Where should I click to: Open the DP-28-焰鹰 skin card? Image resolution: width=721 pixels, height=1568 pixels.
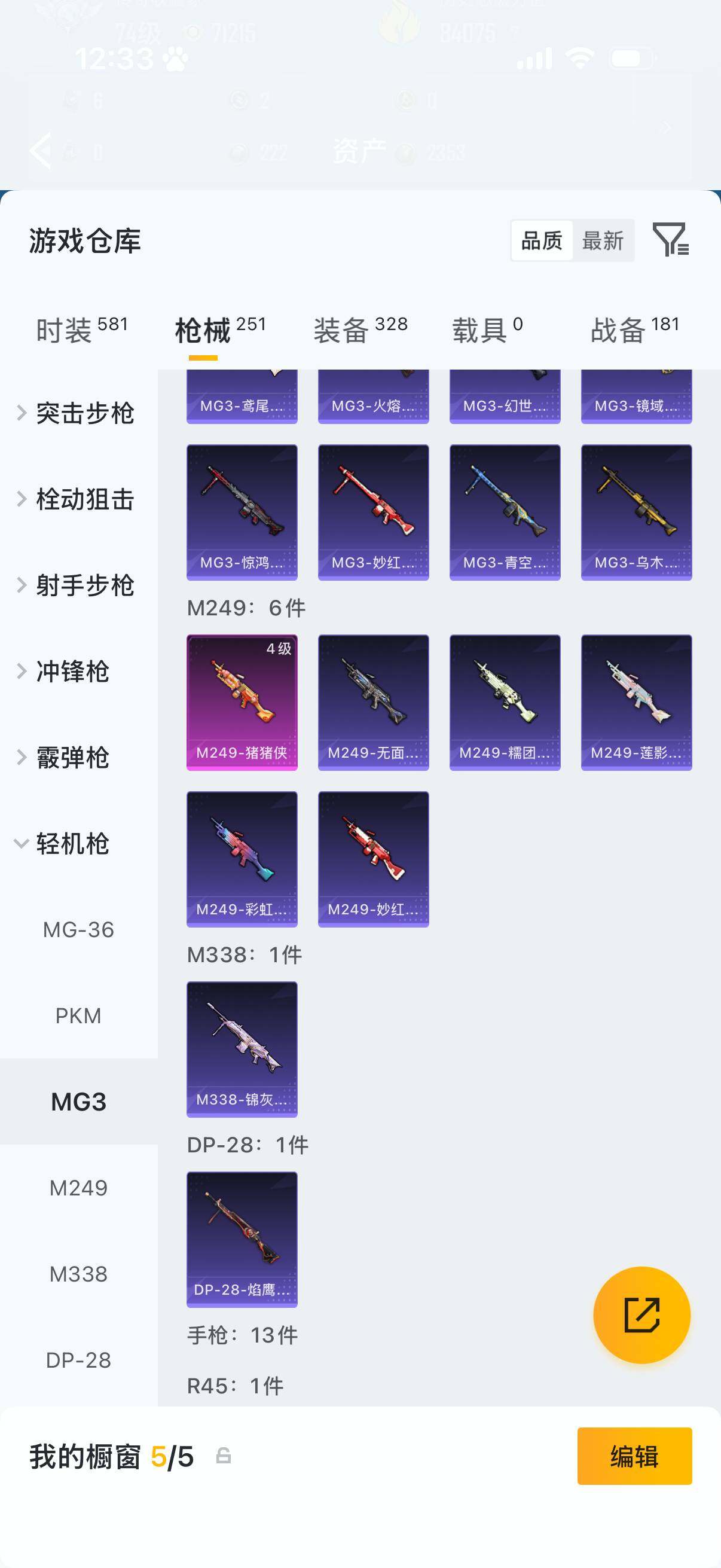coord(242,1239)
